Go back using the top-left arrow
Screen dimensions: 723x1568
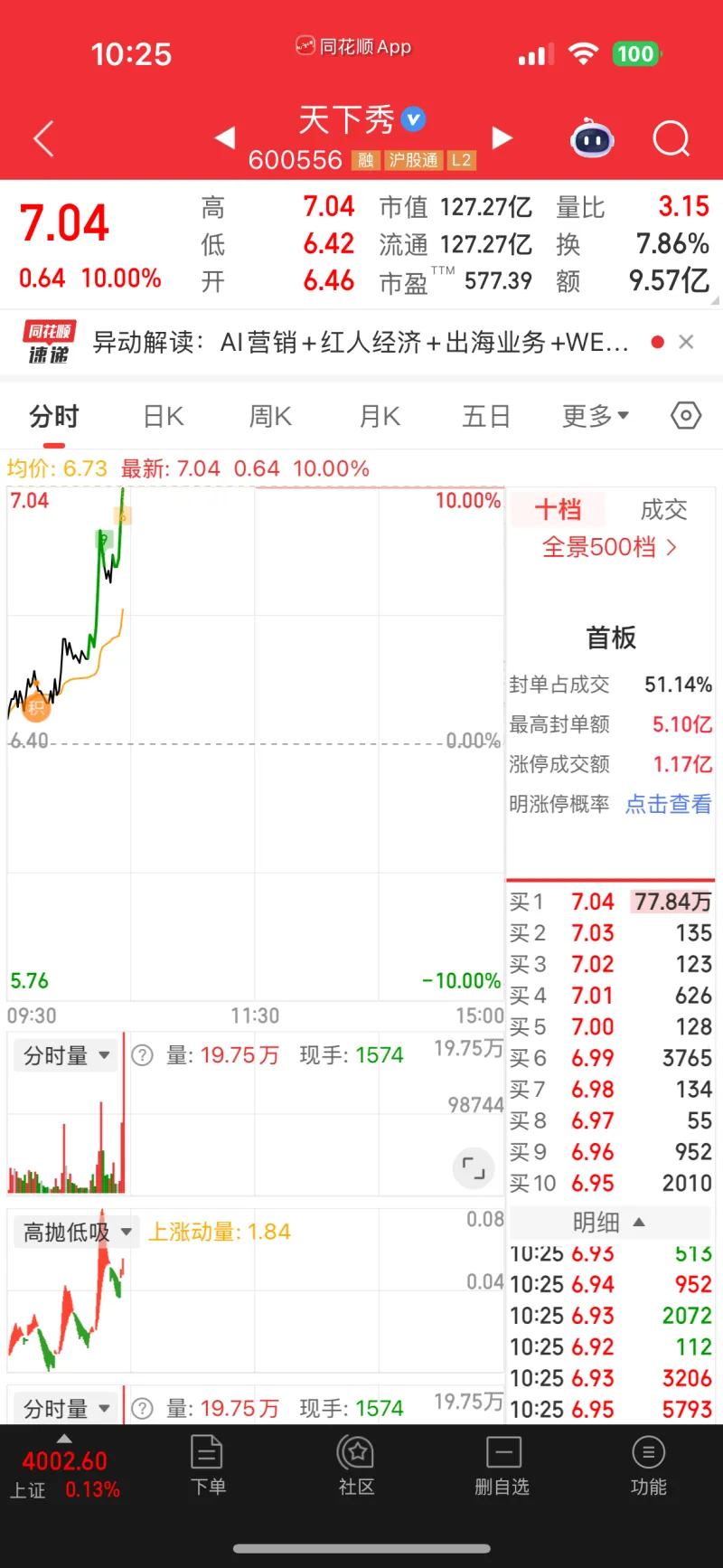pos(43,139)
